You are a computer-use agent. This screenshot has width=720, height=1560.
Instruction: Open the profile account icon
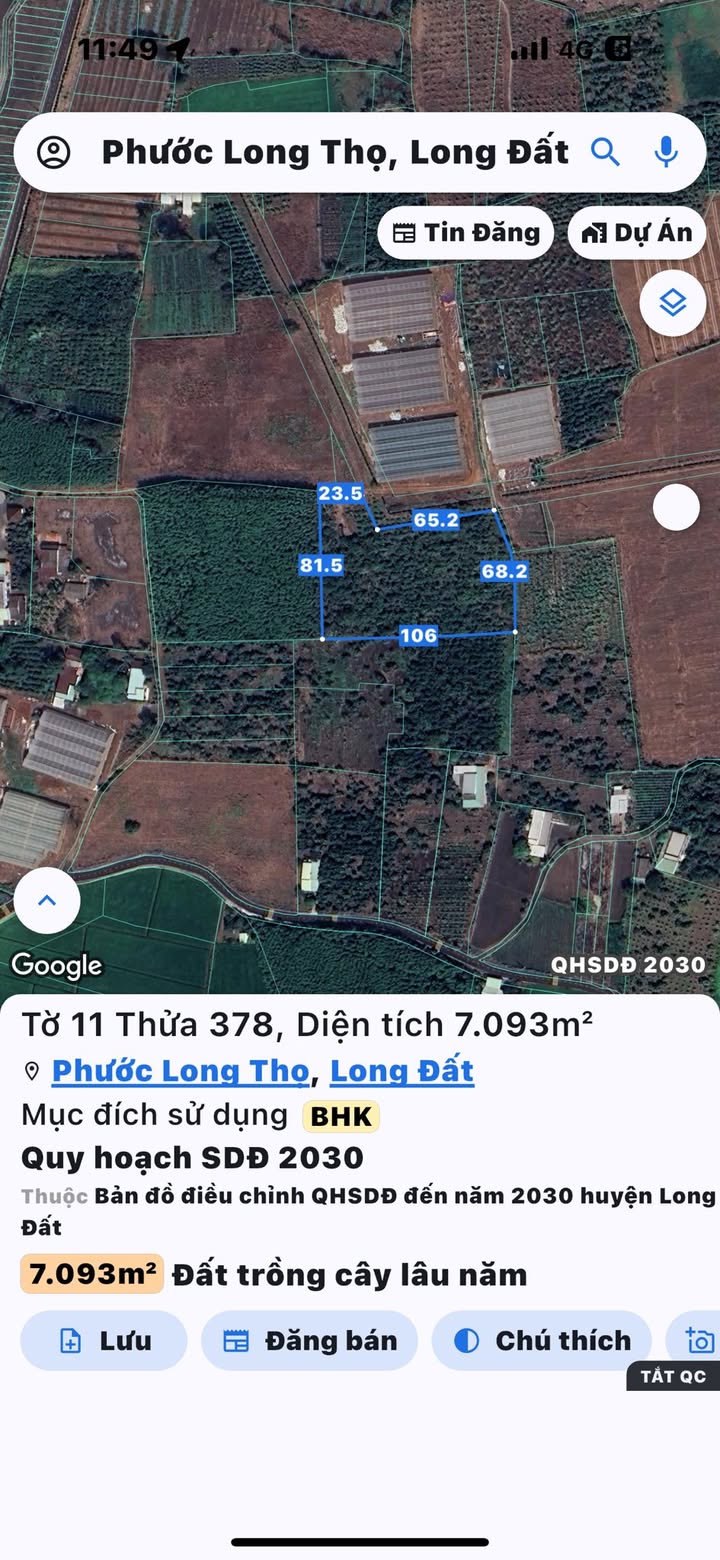[x=54, y=153]
